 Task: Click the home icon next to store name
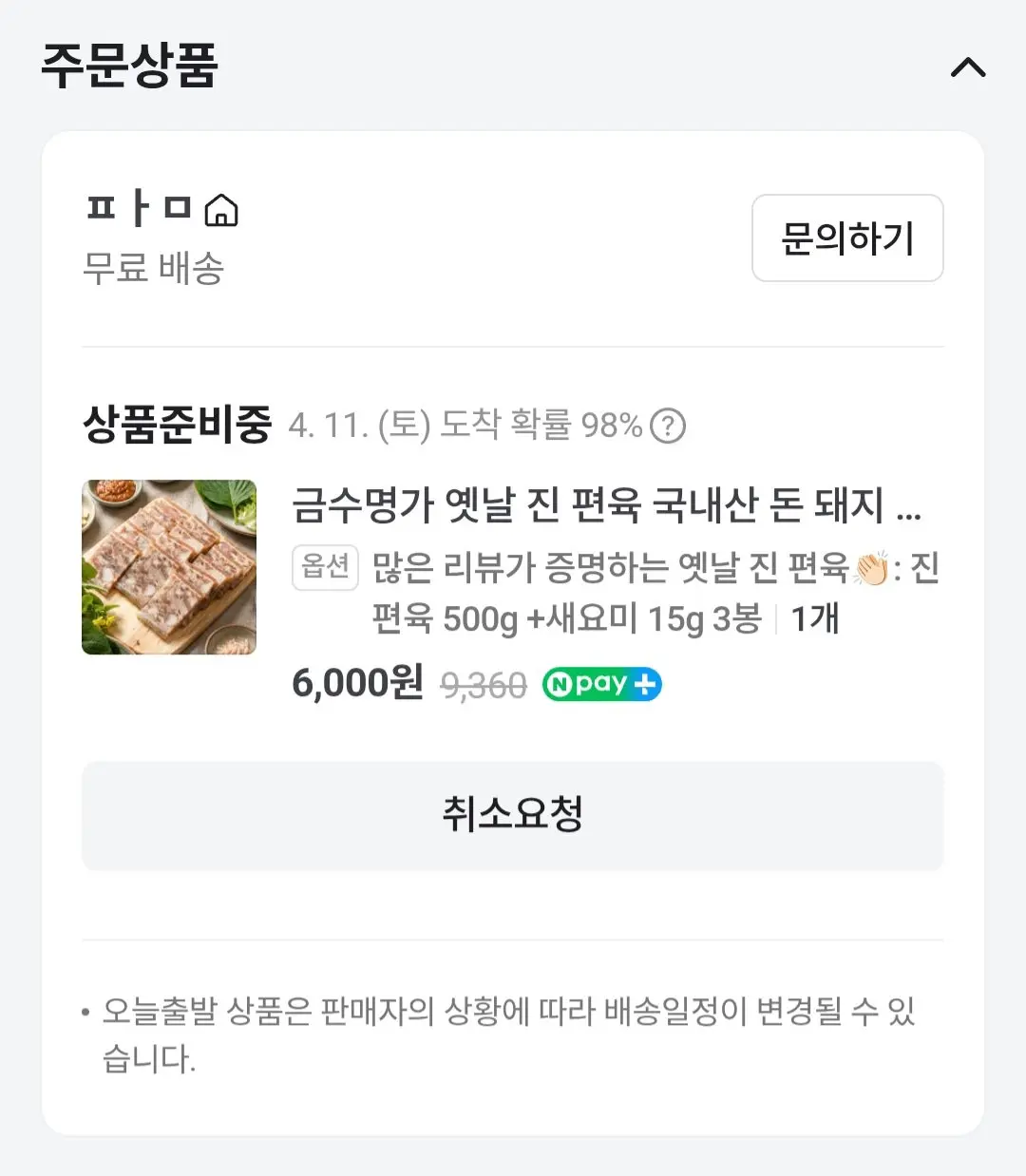tap(220, 209)
